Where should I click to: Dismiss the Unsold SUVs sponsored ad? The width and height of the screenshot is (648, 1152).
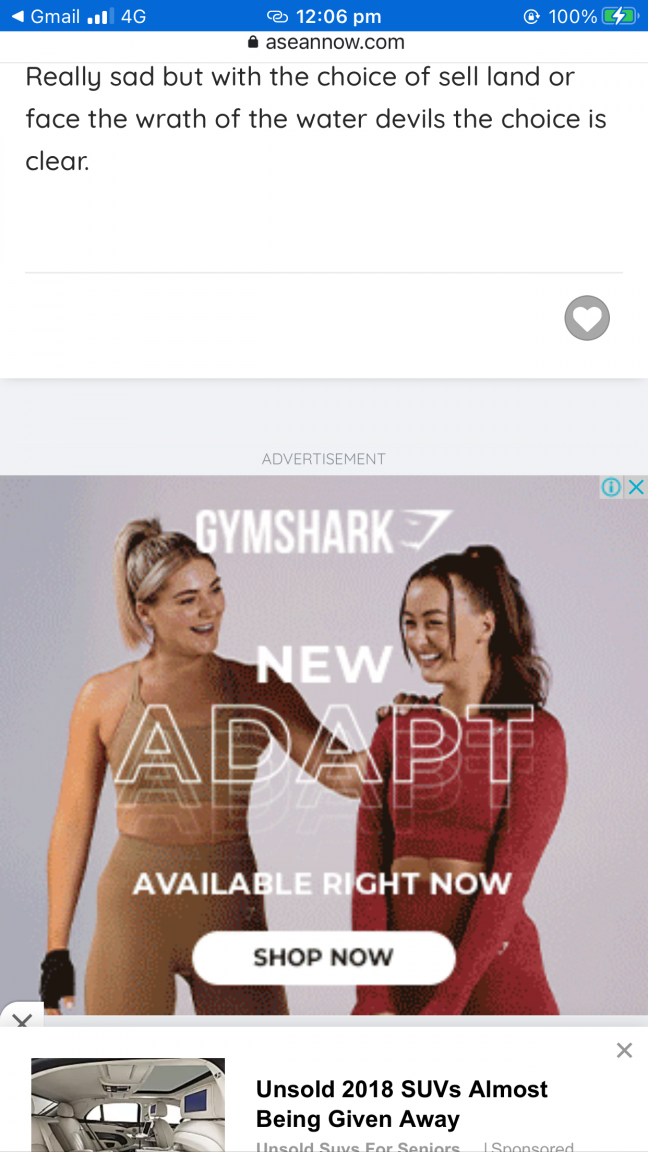[x=624, y=1050]
